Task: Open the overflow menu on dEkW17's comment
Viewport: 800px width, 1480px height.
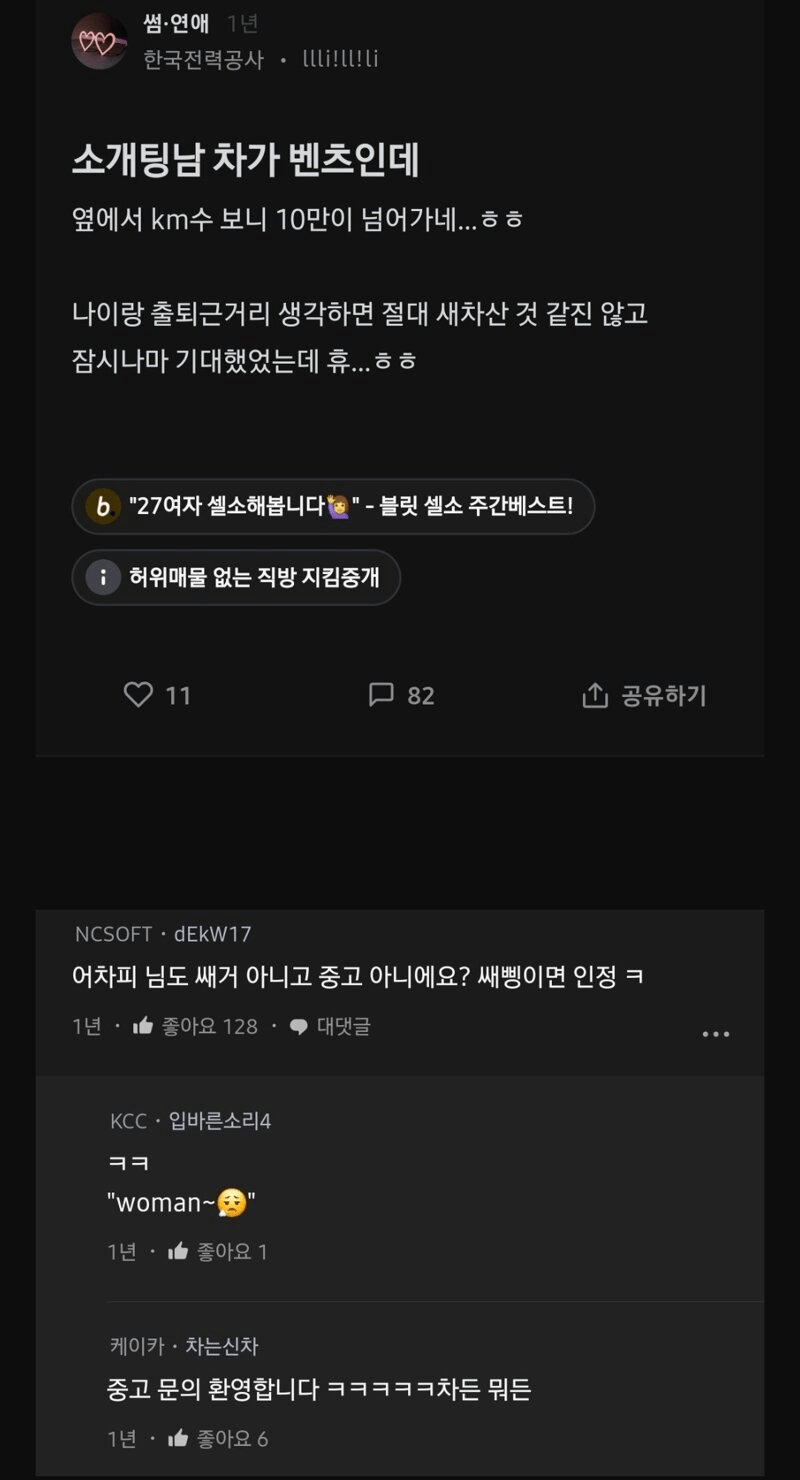Action: point(716,1034)
